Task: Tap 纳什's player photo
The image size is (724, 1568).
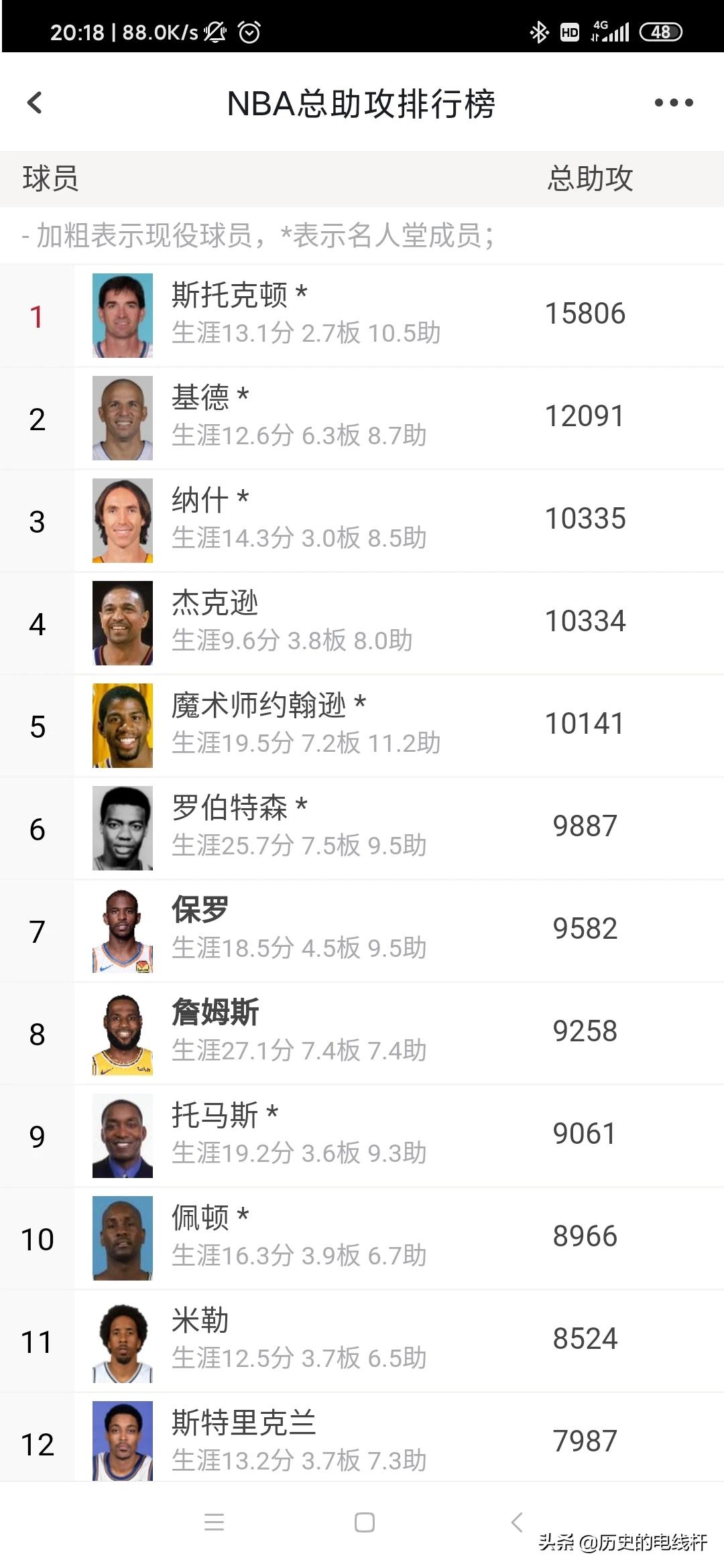Action: click(123, 519)
